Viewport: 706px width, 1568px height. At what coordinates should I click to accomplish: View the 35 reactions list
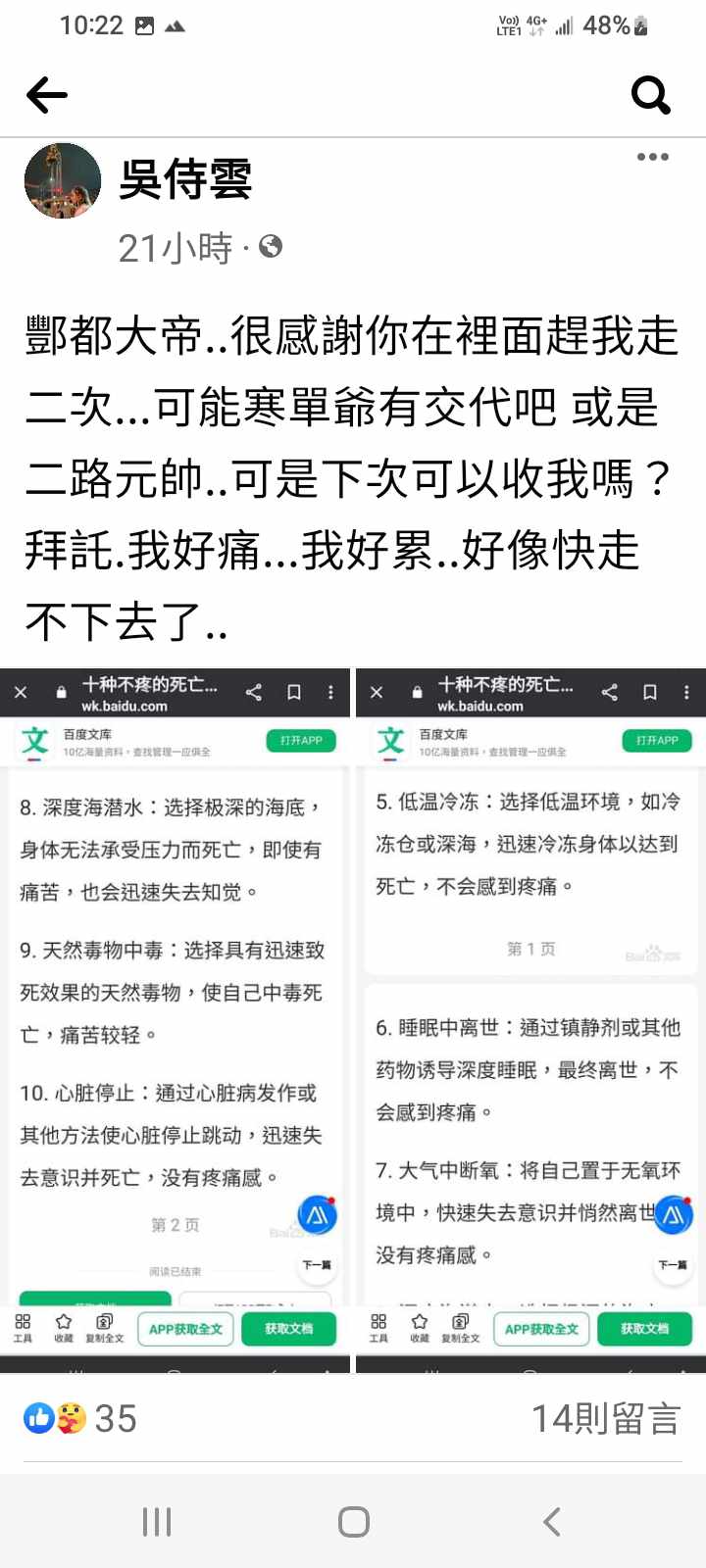tap(80, 1418)
